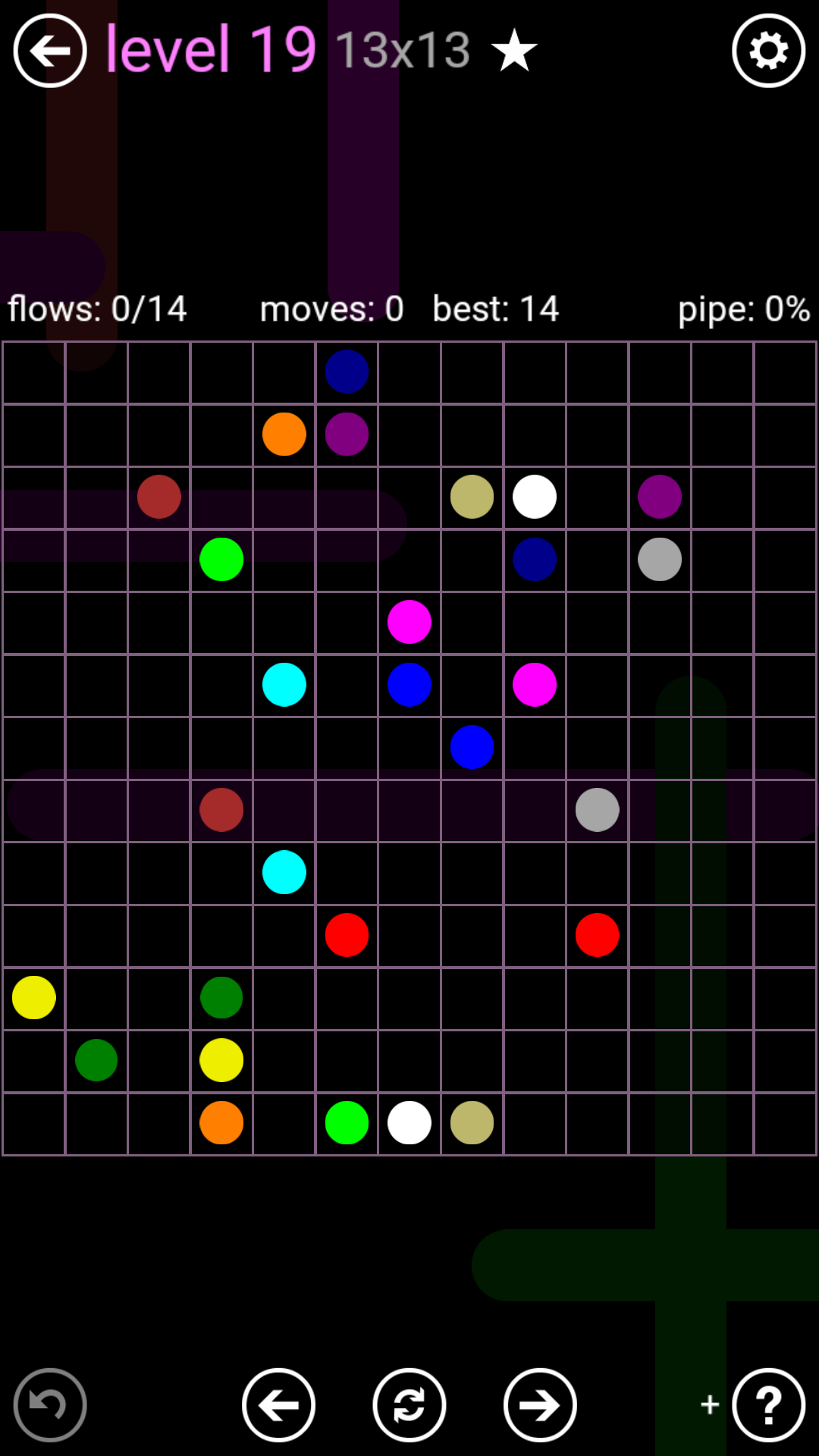Image resolution: width=819 pixels, height=1456 pixels.
Task: Get a hint with the question mark
Action: coord(768,1405)
